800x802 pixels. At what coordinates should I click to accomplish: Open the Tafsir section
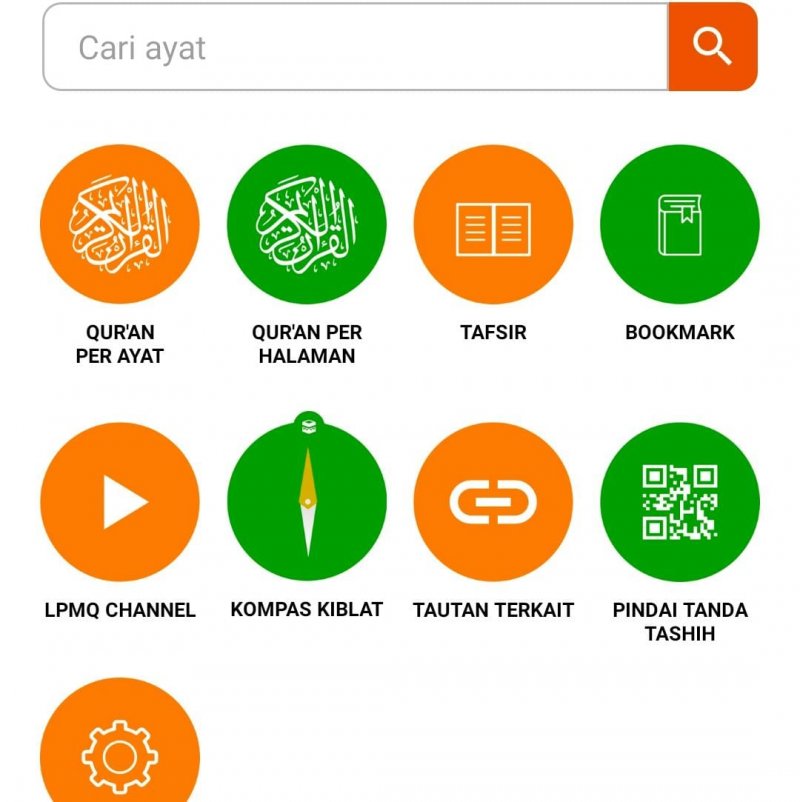[493, 224]
